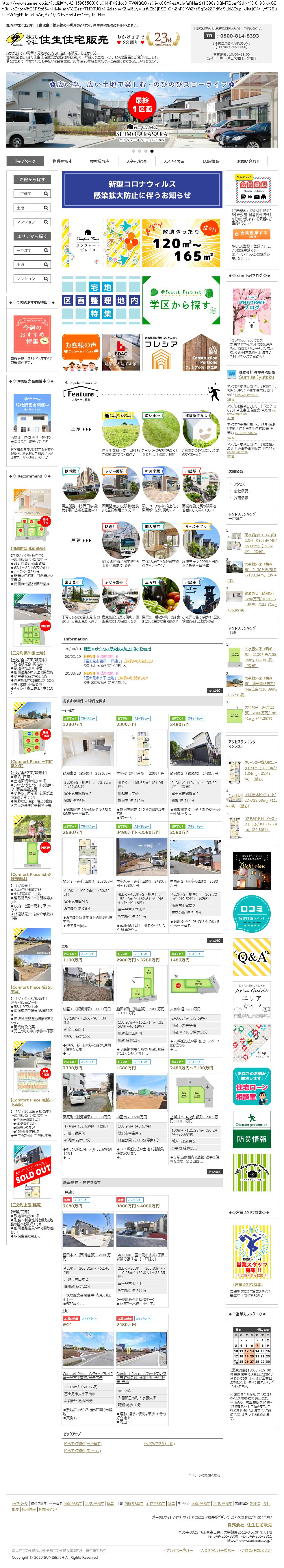Viewport: 284px width, 1568px height.
Task: Switch to the お客様の声 tab
Action: click(x=99, y=161)
